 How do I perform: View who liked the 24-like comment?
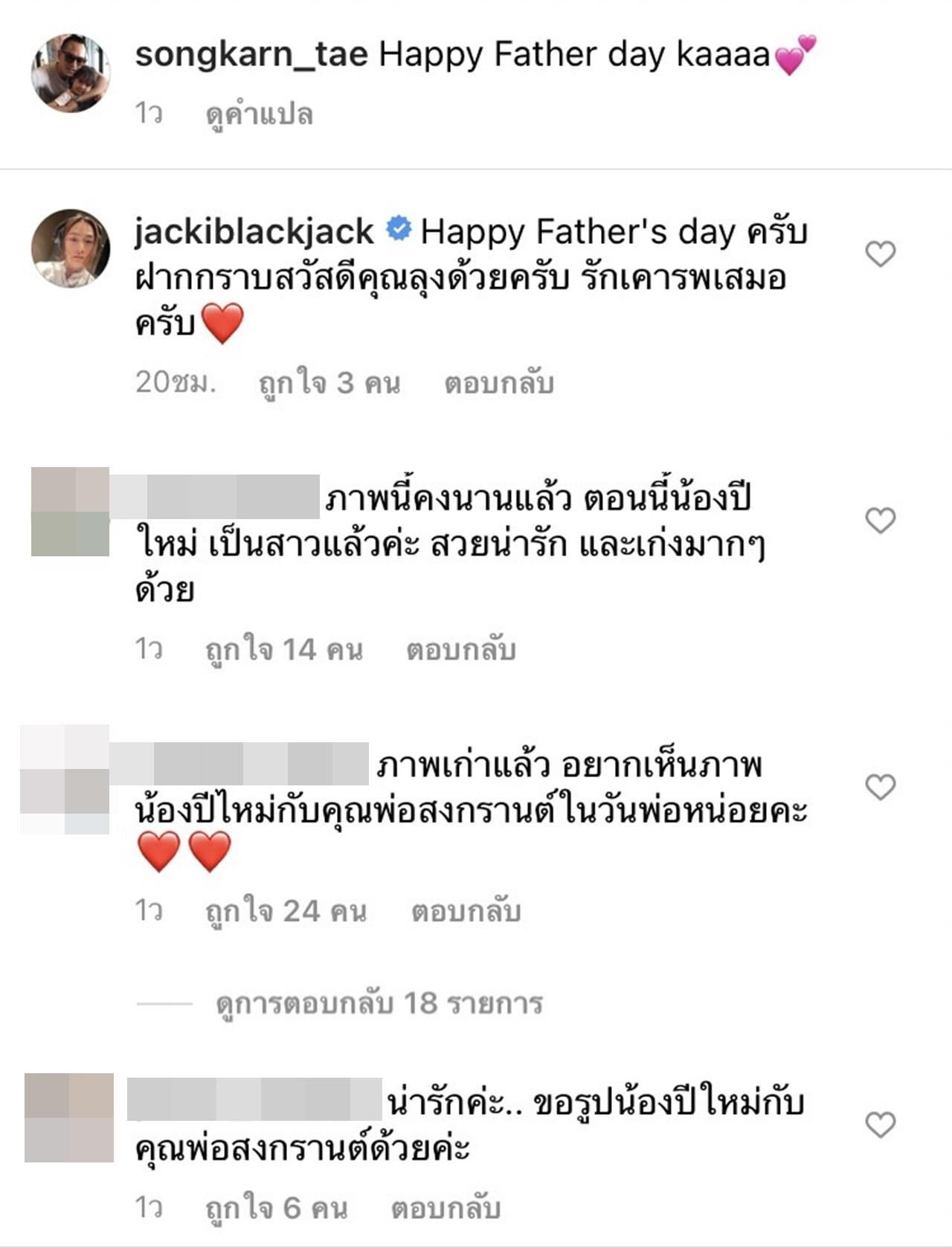point(286,911)
